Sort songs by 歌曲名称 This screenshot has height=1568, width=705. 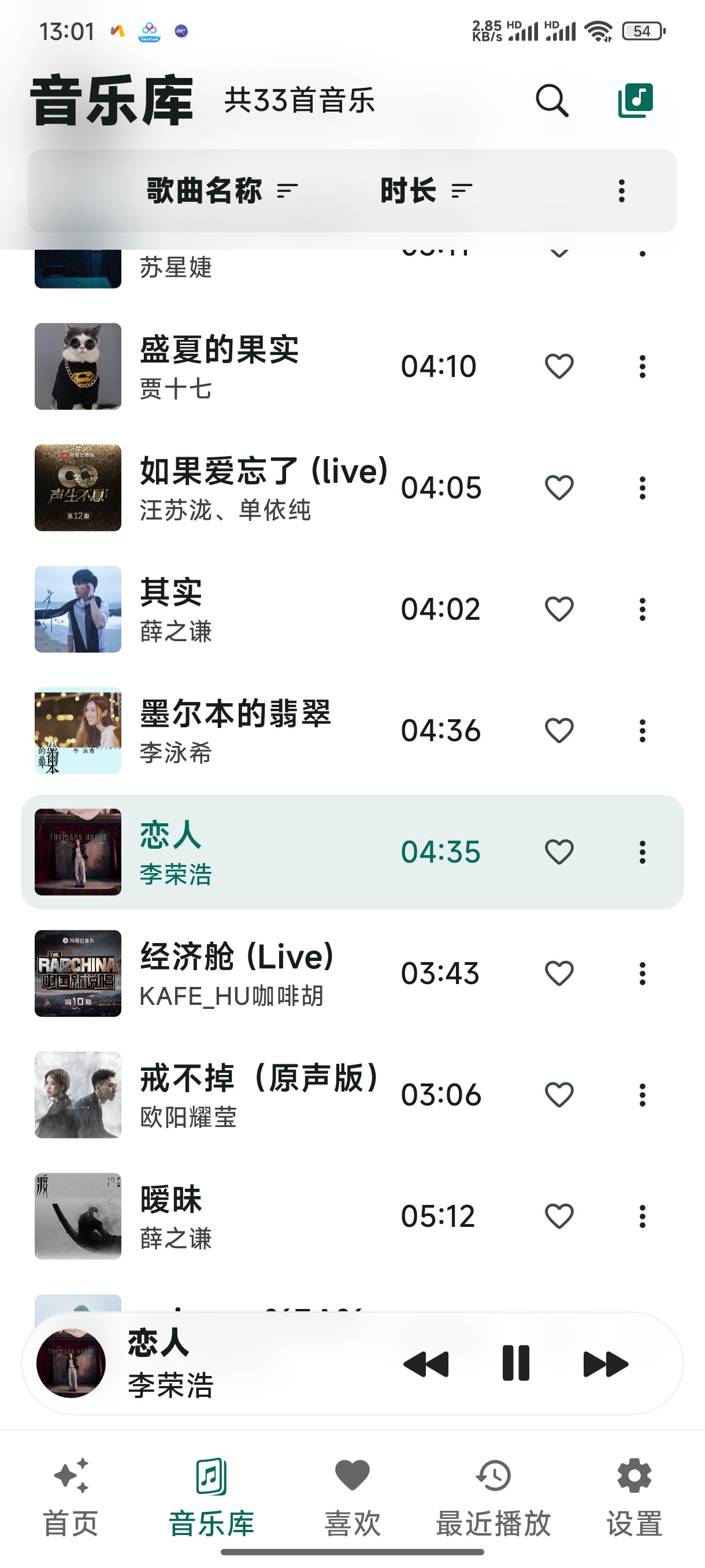(222, 191)
